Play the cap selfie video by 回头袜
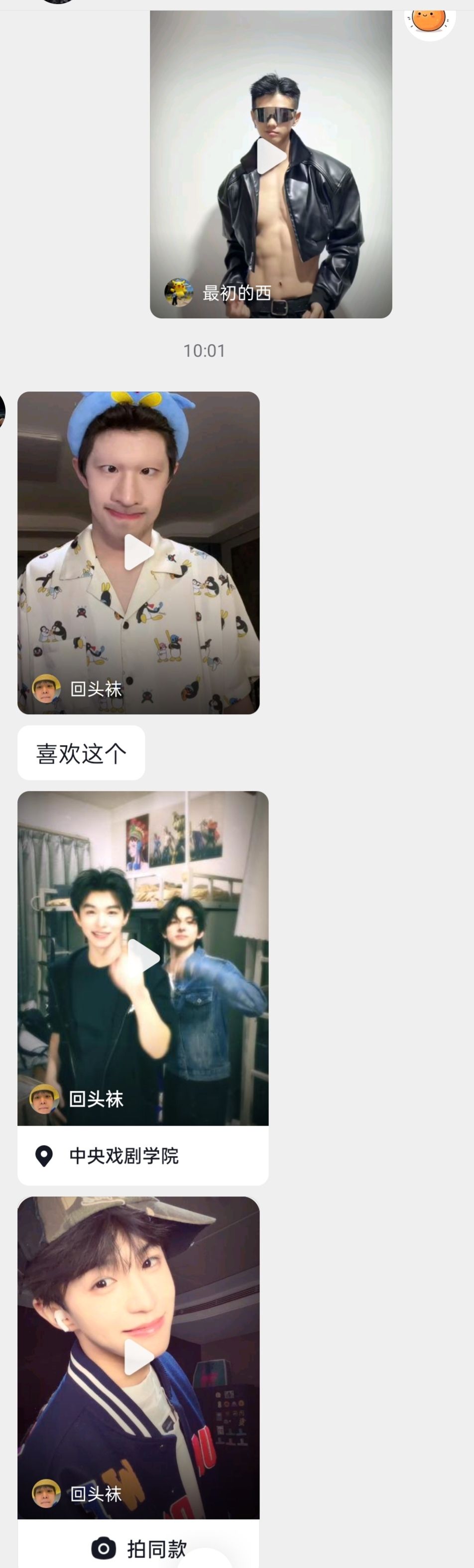 tap(139, 1357)
